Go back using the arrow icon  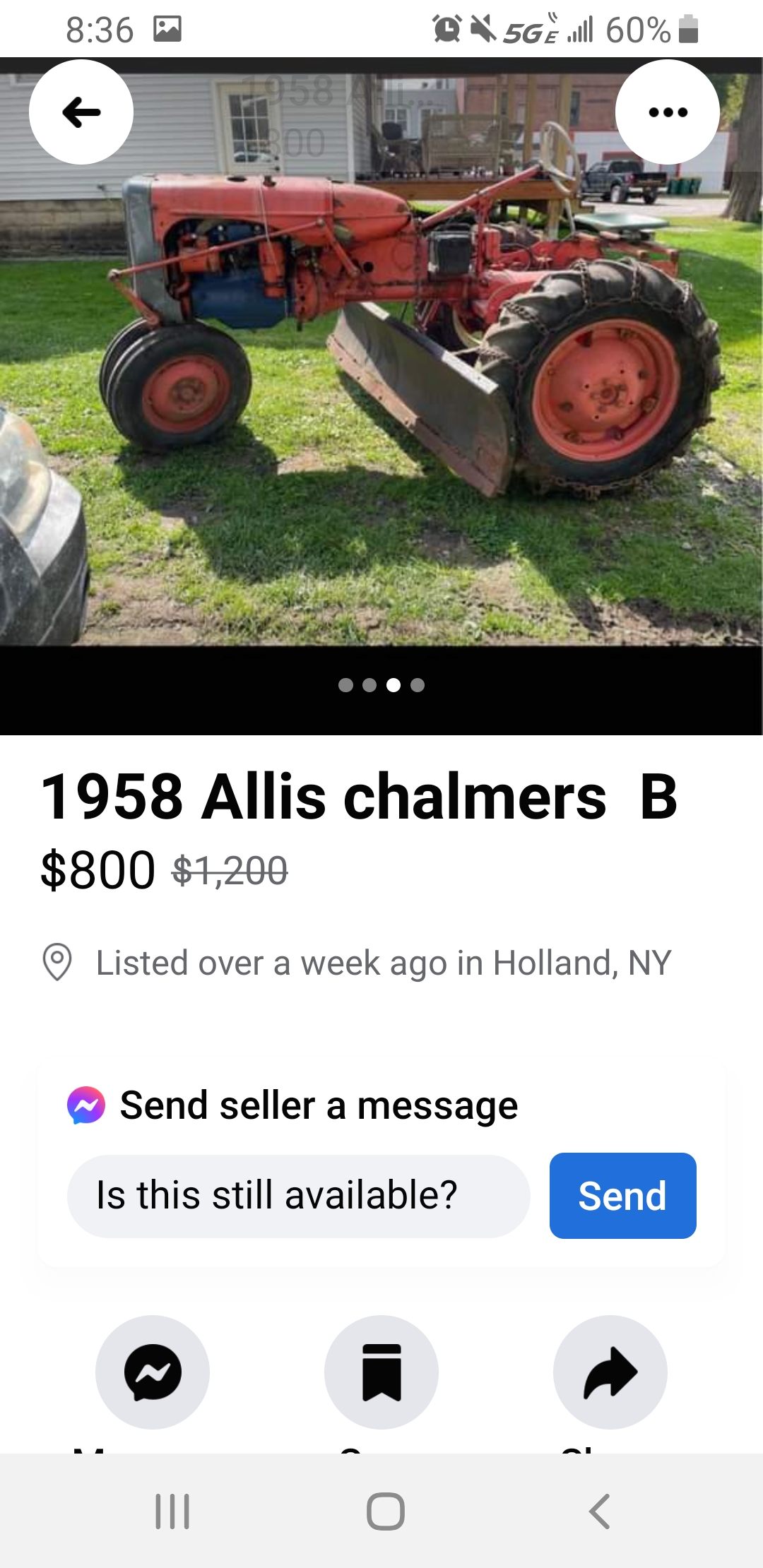coord(81,112)
